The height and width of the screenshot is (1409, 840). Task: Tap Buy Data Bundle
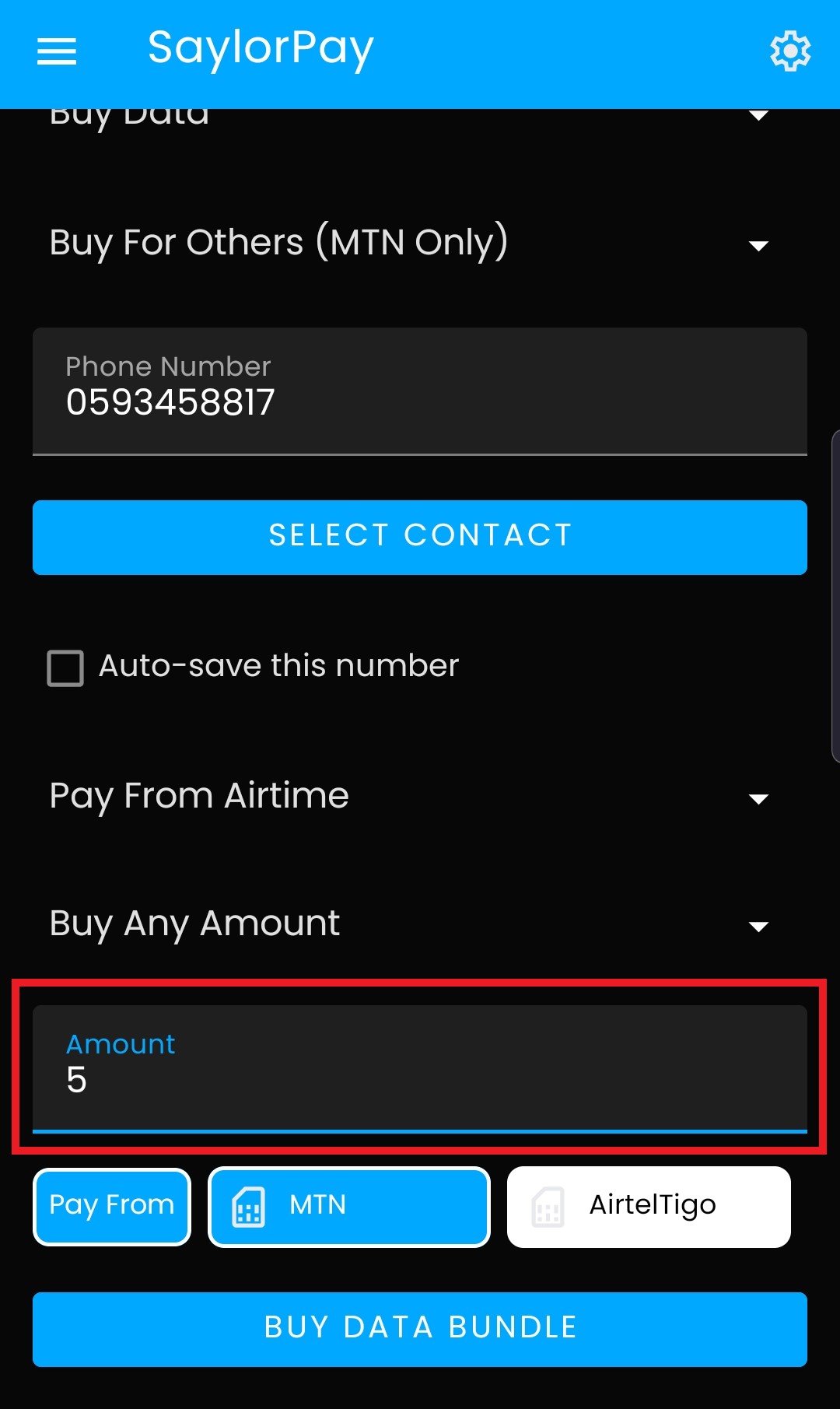(x=420, y=1330)
